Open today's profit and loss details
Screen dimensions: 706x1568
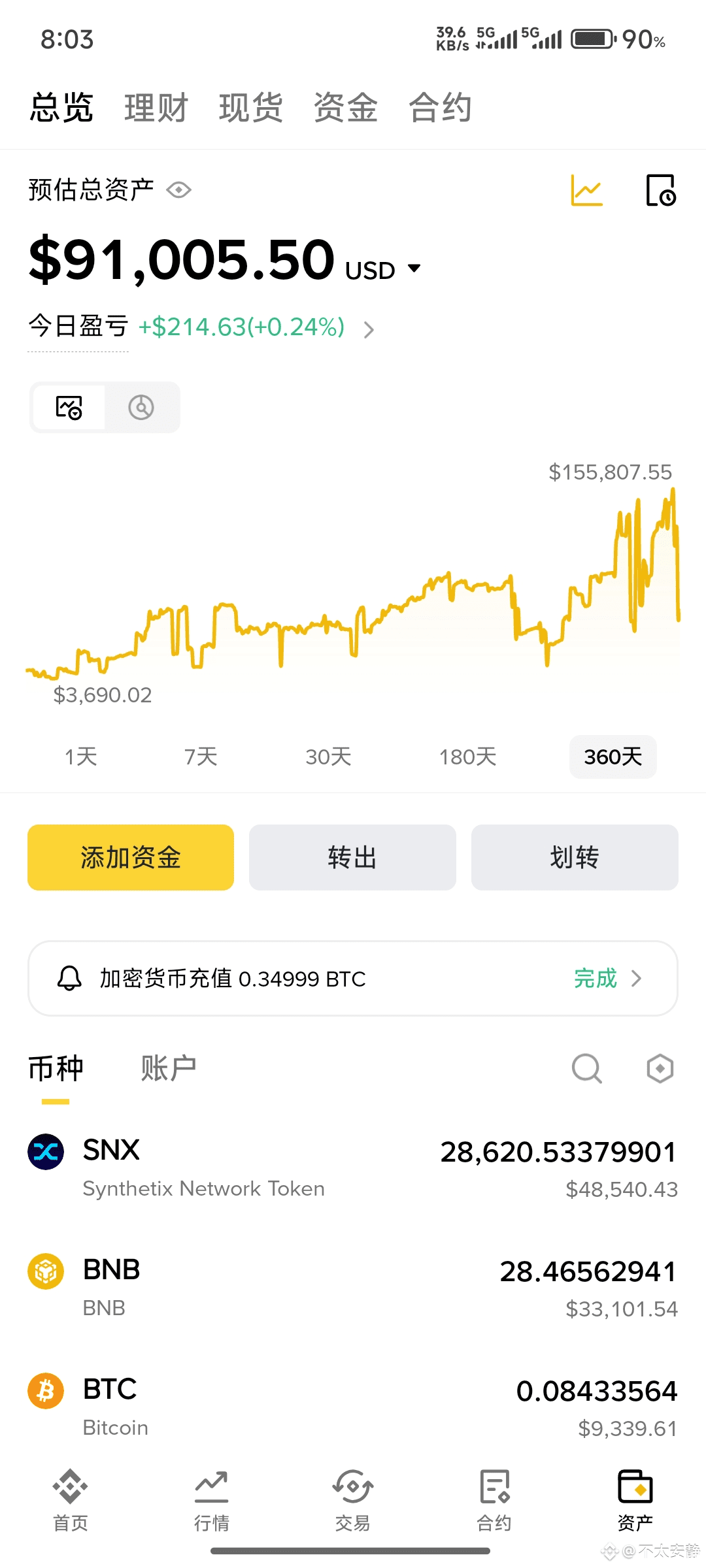369,329
